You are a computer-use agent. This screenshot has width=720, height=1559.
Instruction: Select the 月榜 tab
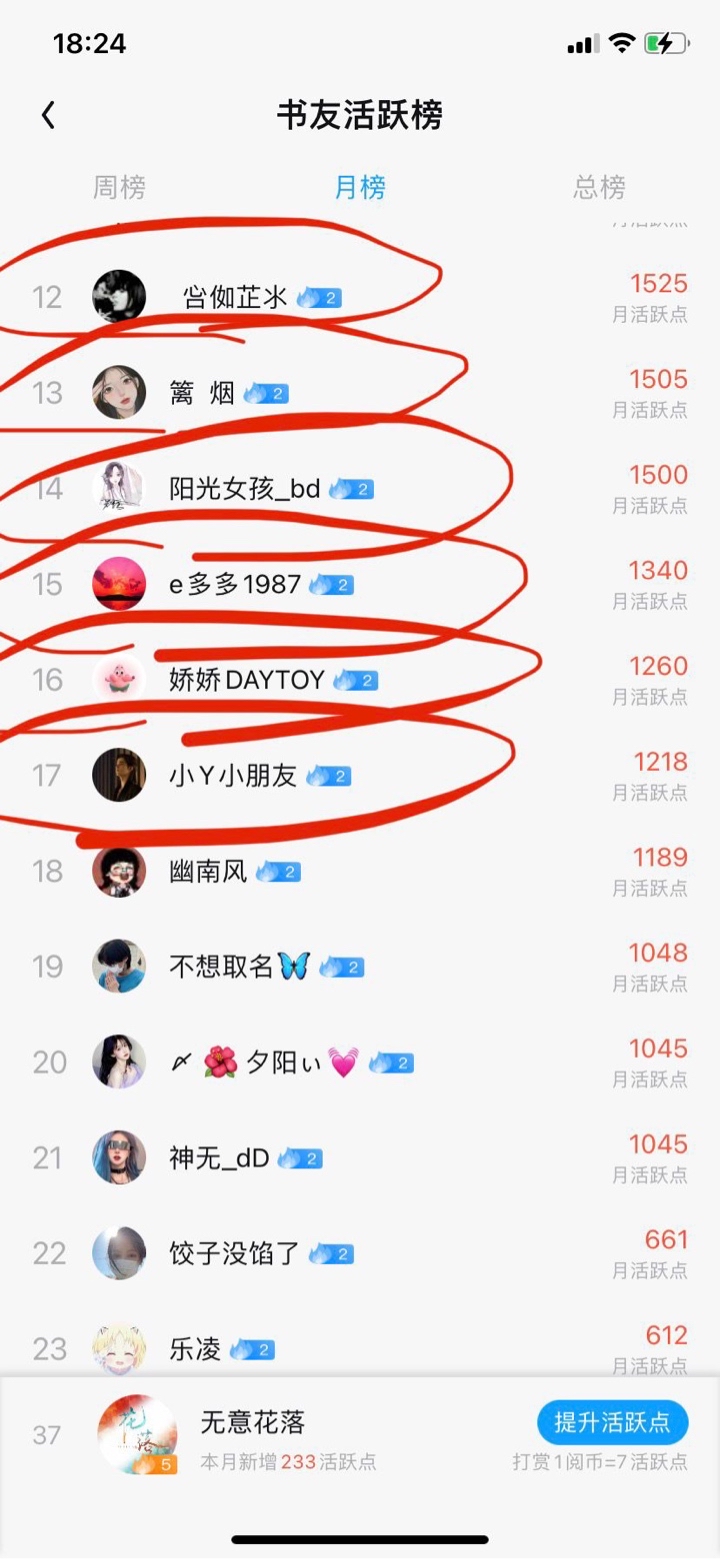(360, 187)
